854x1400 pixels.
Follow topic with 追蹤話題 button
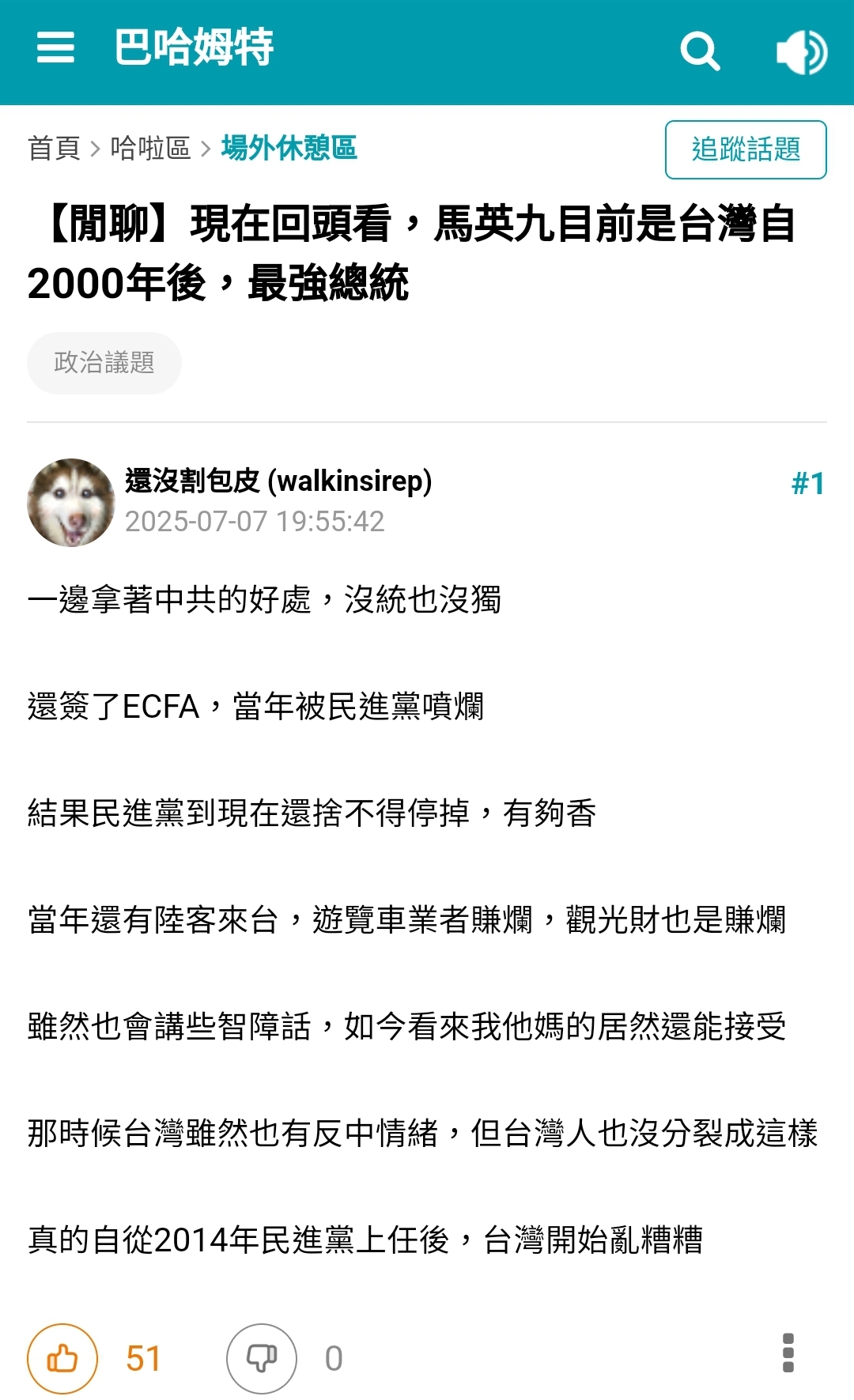click(x=746, y=149)
